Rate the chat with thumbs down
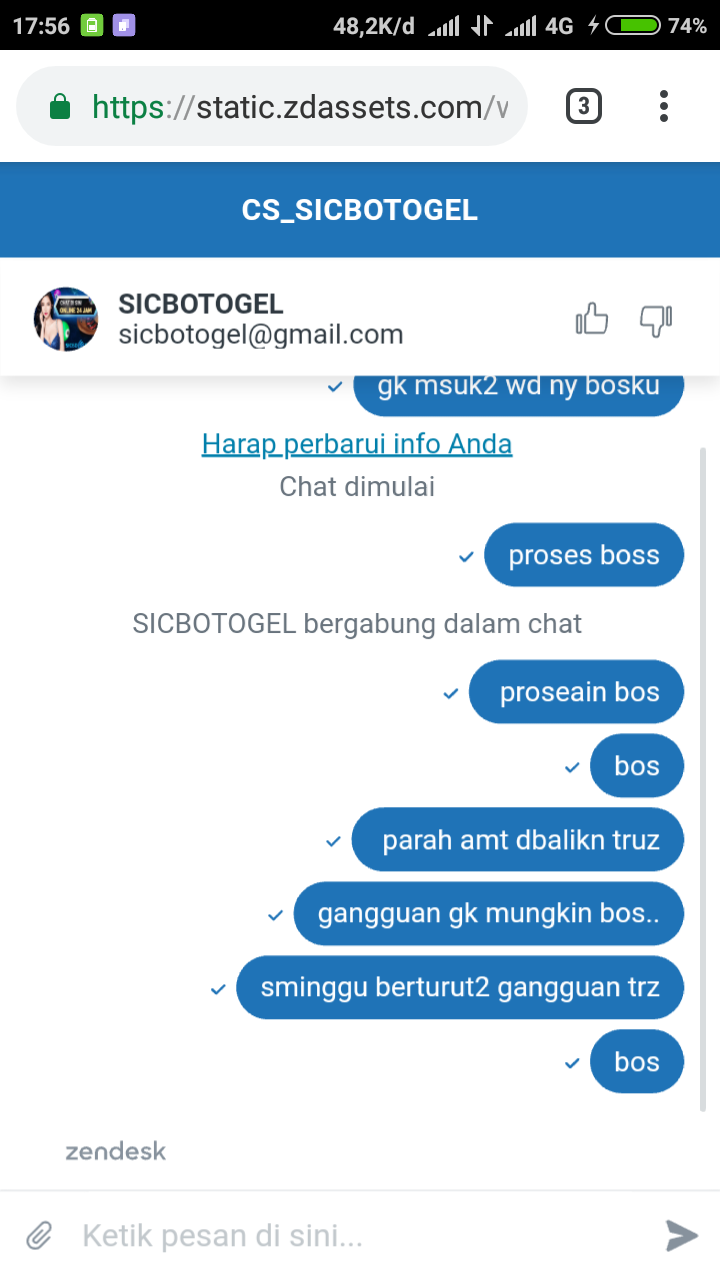The image size is (720, 1280). [x=655, y=320]
